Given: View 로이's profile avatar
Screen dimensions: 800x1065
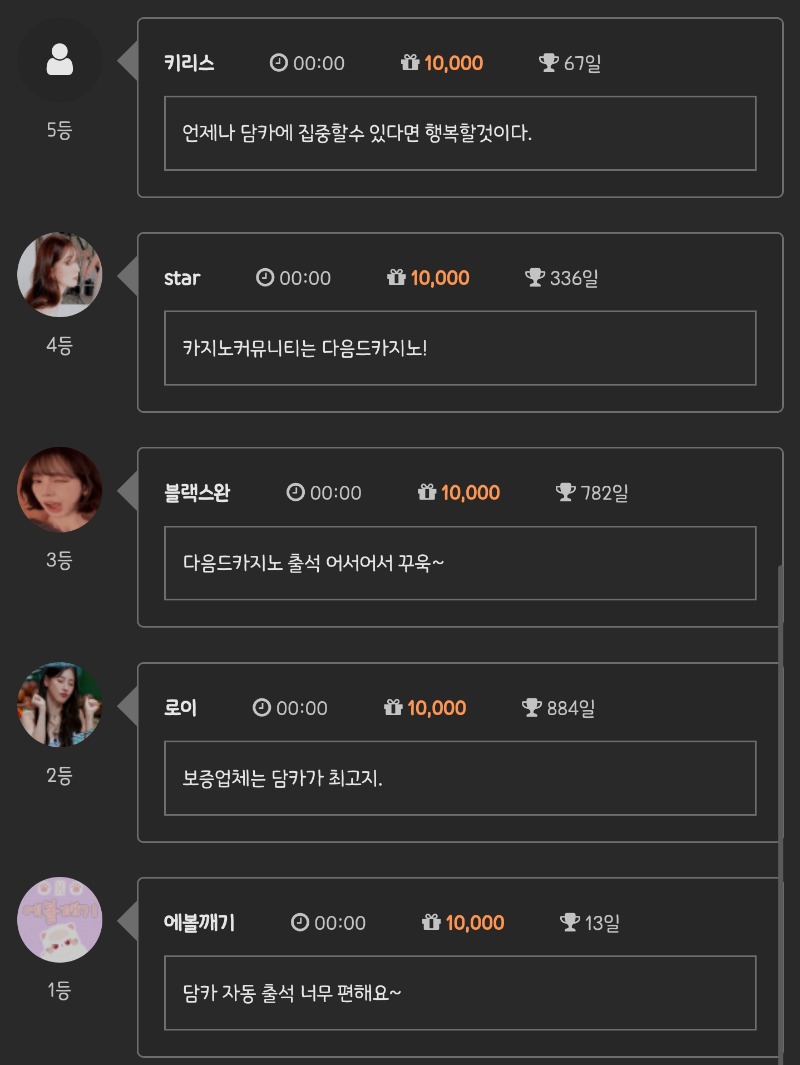Looking at the screenshot, I should (60, 704).
